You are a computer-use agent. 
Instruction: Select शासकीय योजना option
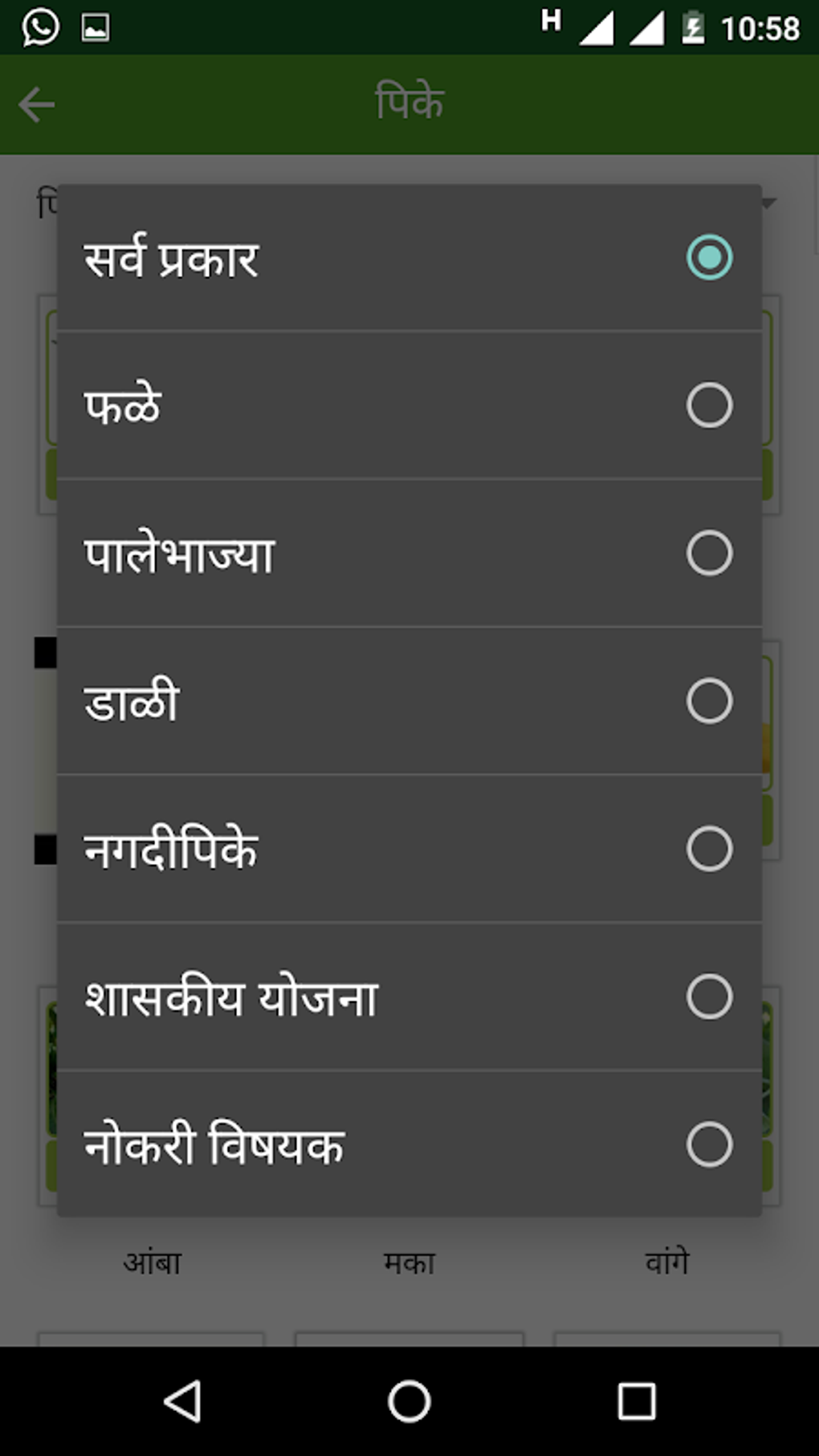[409, 997]
